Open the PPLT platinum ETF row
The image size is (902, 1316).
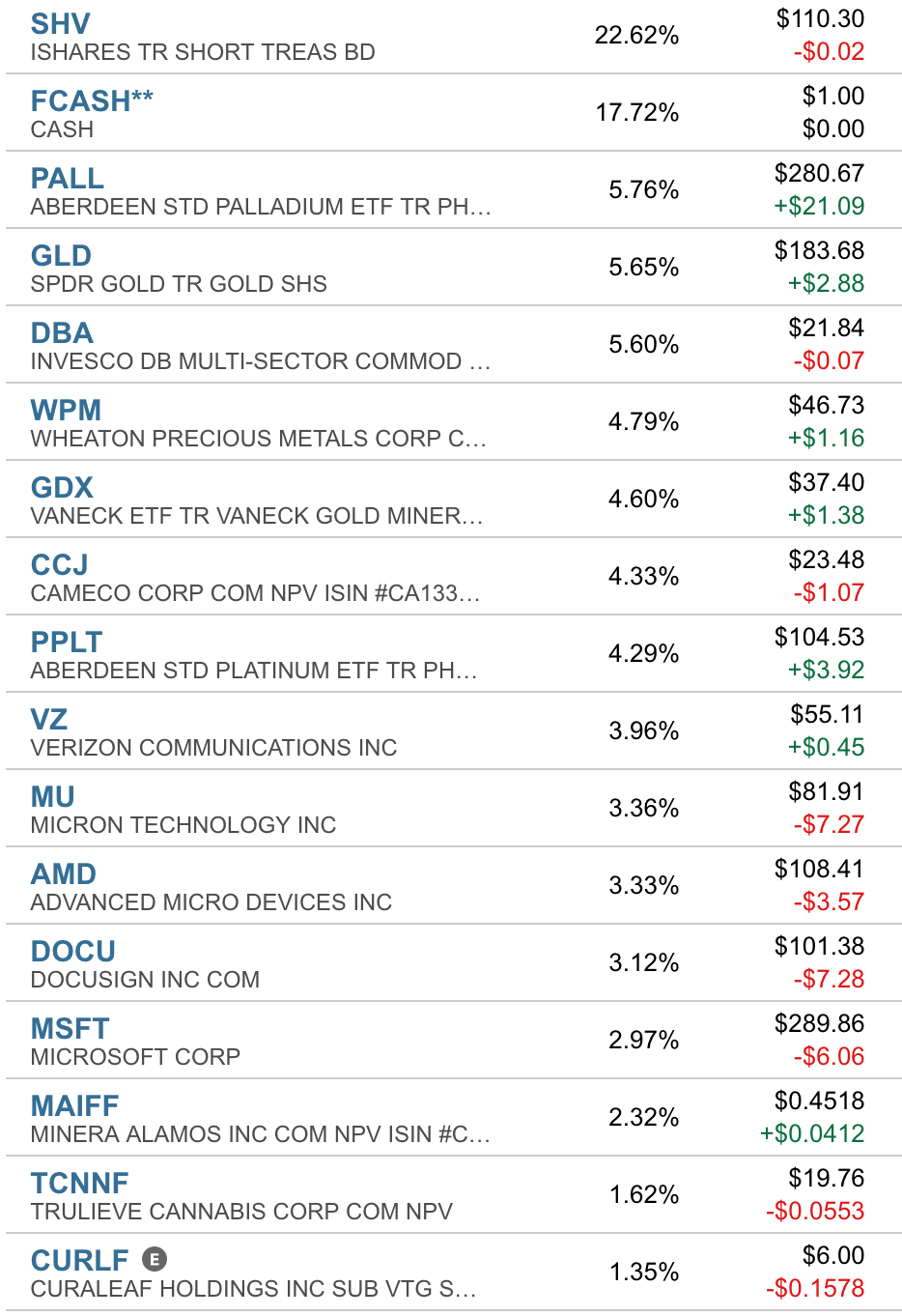[451, 653]
